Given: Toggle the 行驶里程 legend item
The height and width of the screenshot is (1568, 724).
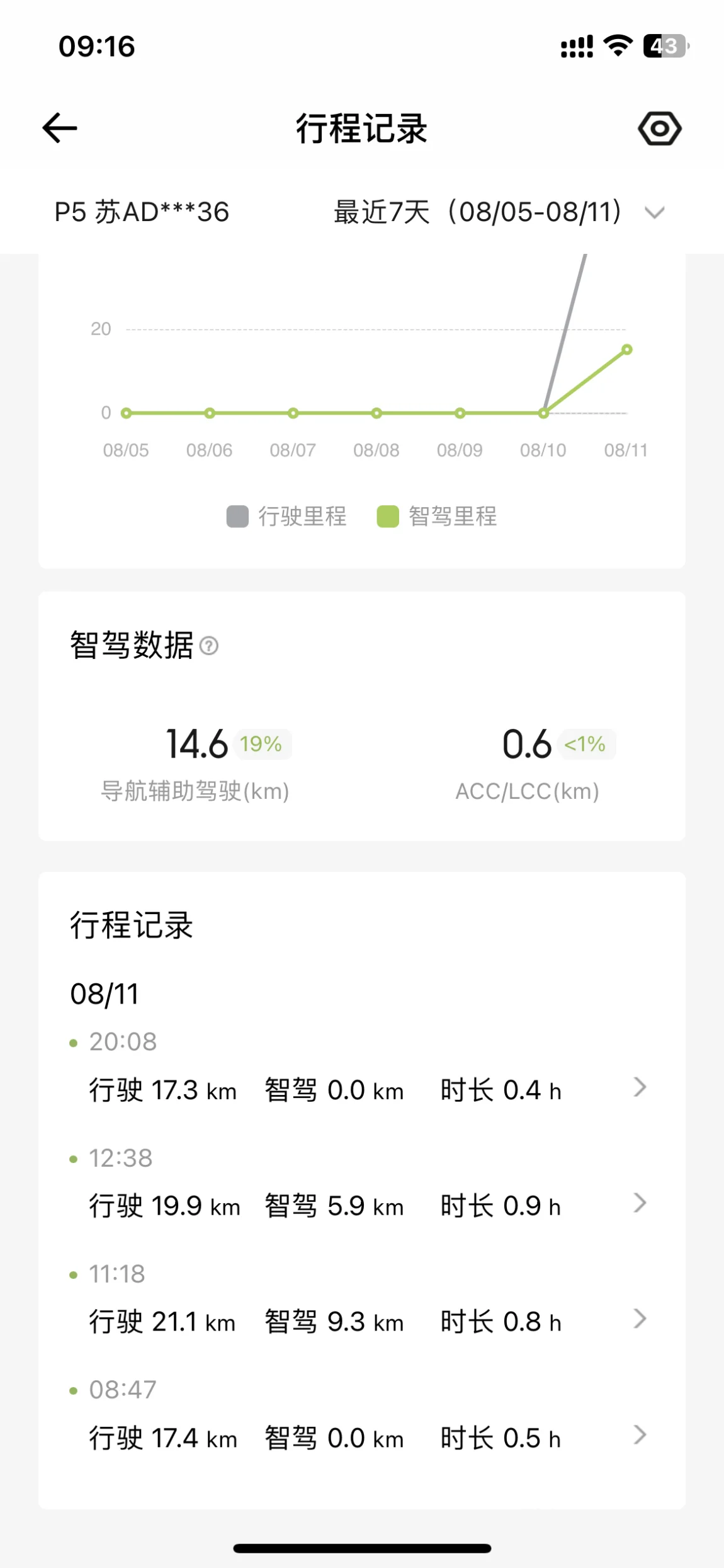Looking at the screenshot, I should pyautogui.click(x=286, y=516).
